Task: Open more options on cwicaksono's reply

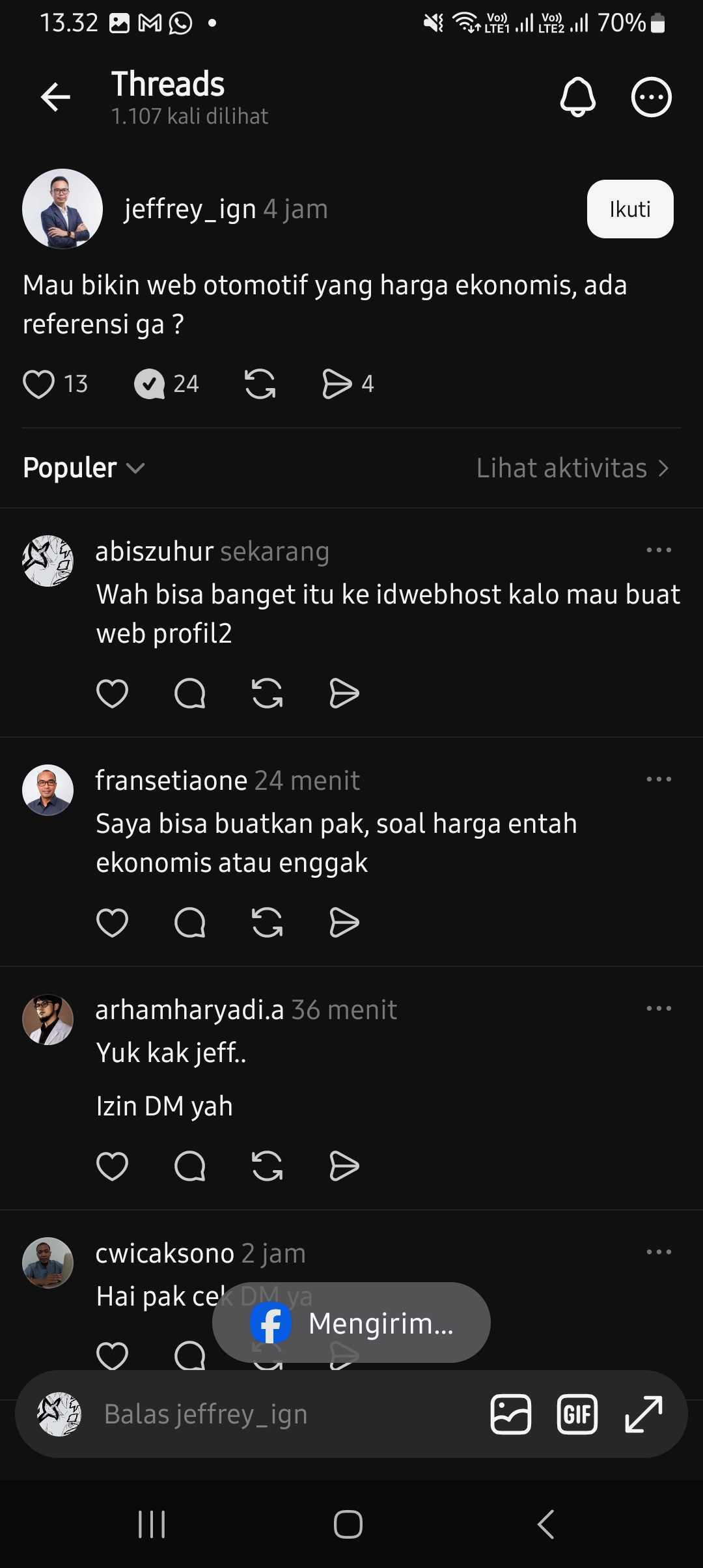Action: pyautogui.click(x=659, y=1252)
